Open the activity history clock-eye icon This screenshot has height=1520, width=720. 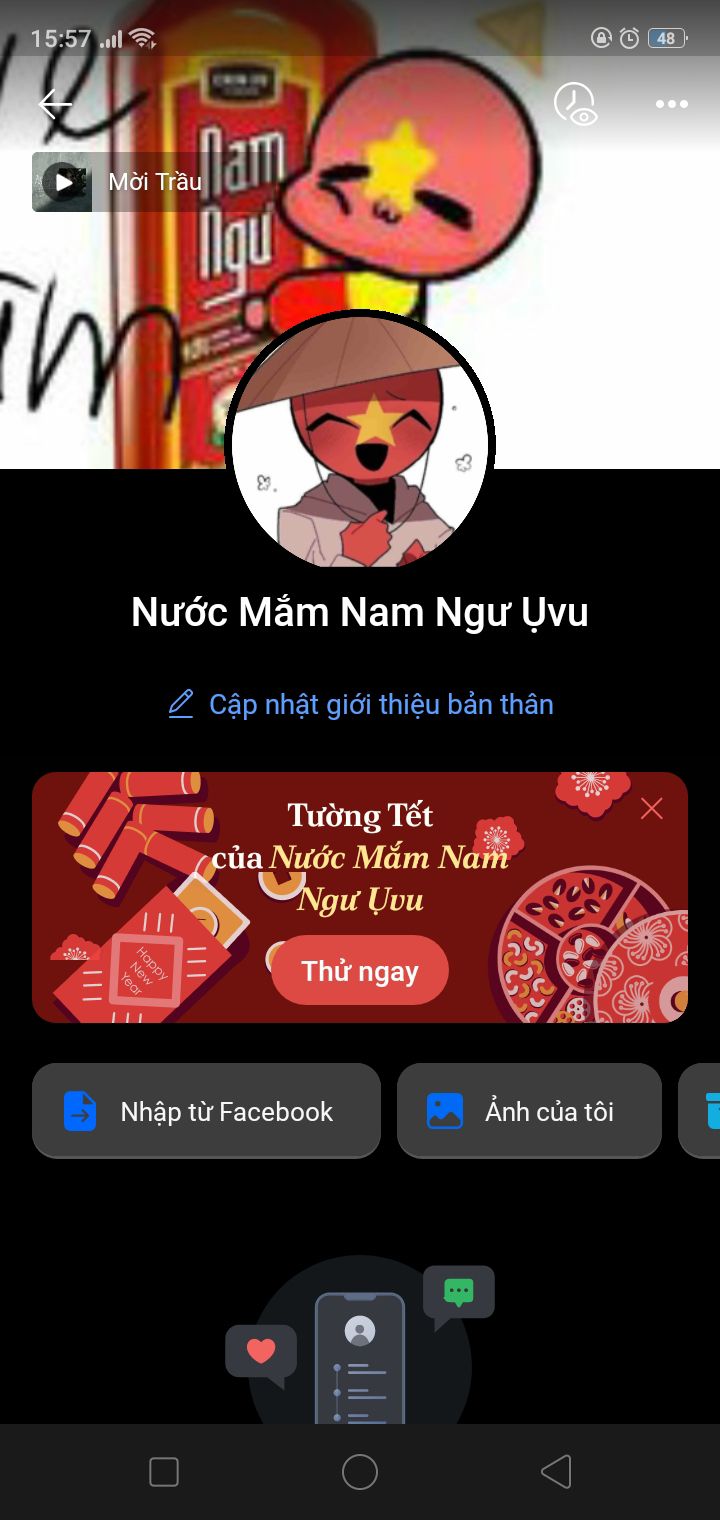[x=575, y=104]
